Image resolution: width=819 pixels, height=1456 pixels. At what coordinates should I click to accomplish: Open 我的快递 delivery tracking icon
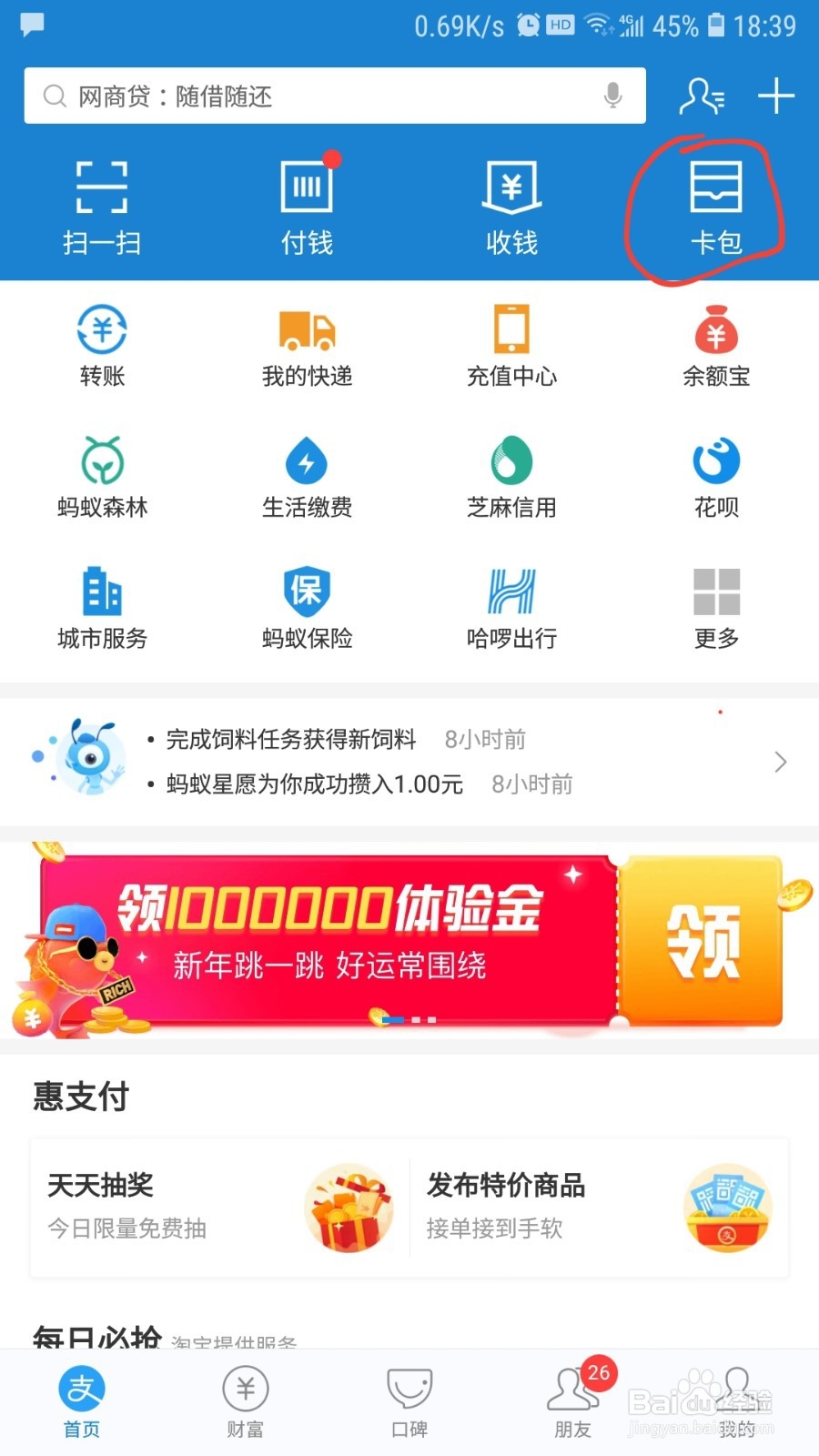coord(306,346)
